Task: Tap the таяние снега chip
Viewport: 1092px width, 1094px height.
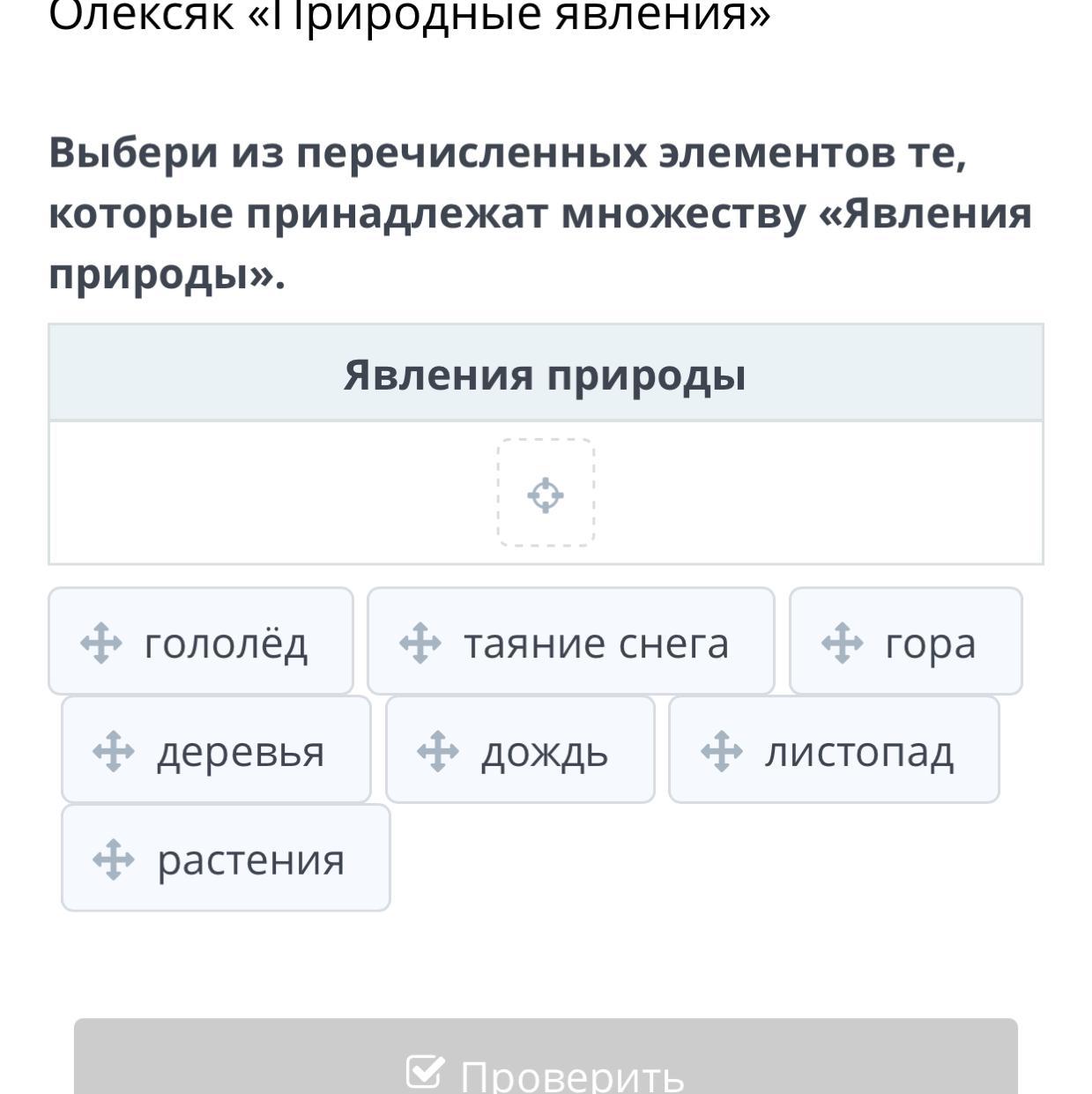Action: coord(571,642)
